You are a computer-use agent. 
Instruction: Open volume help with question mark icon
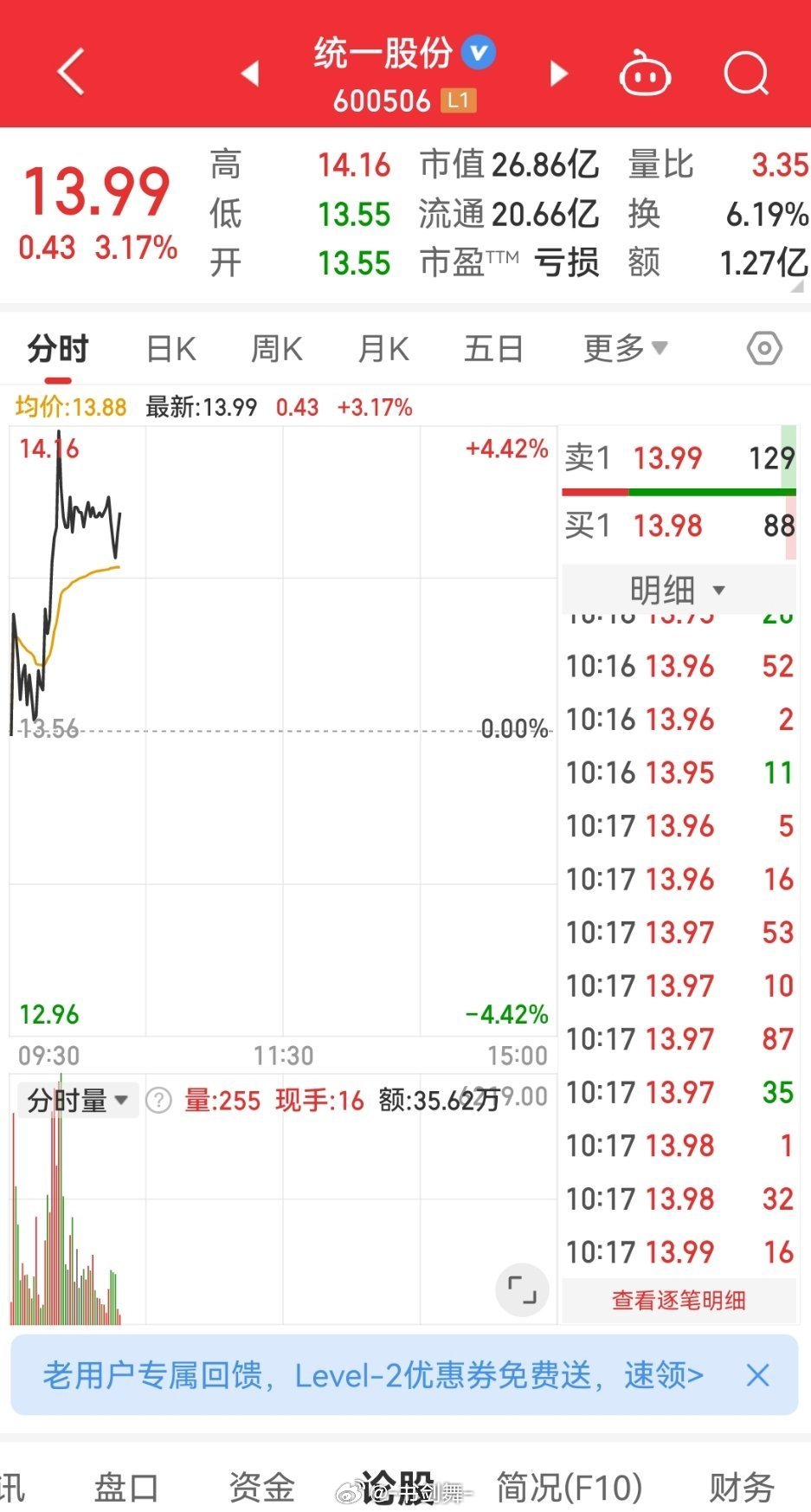(x=158, y=1100)
